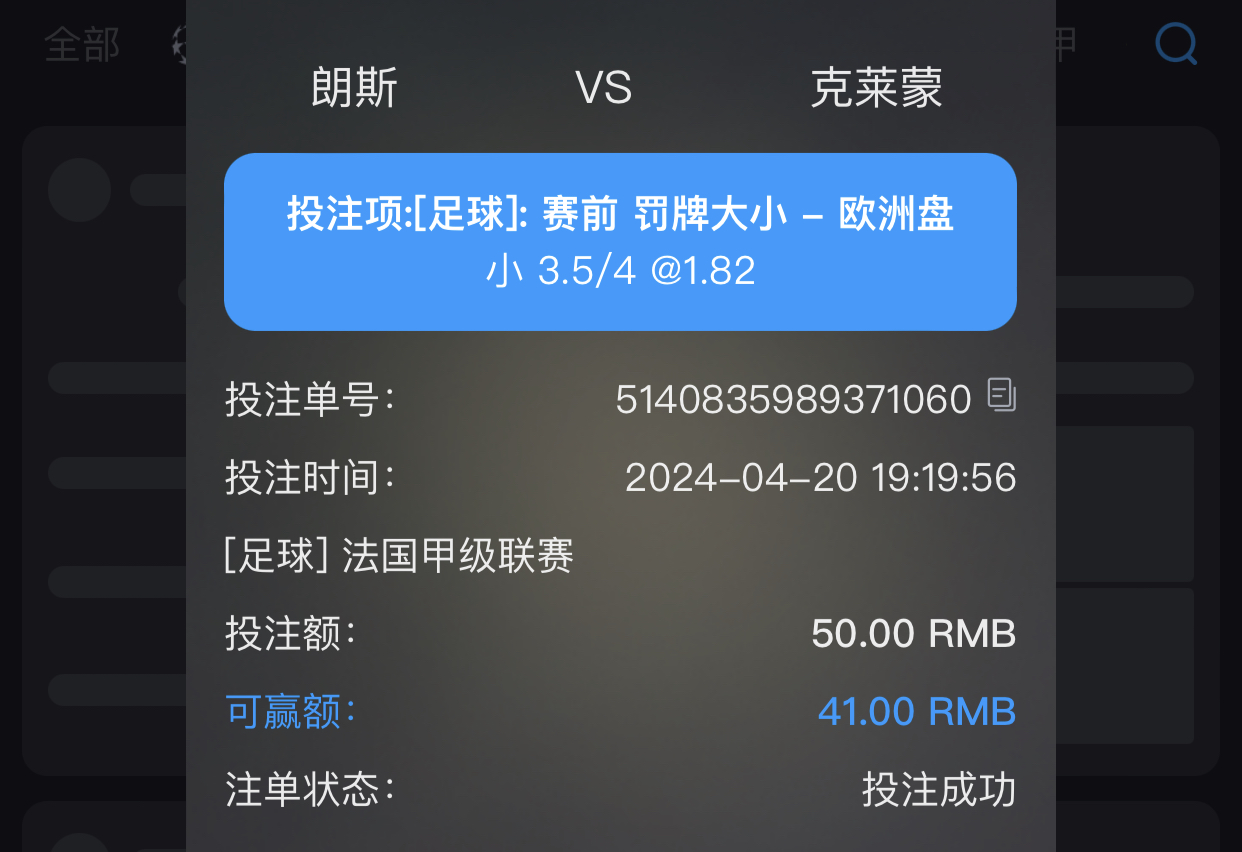Copy the bet order number
The height and width of the screenshot is (852, 1242).
pyautogui.click(x=1001, y=395)
